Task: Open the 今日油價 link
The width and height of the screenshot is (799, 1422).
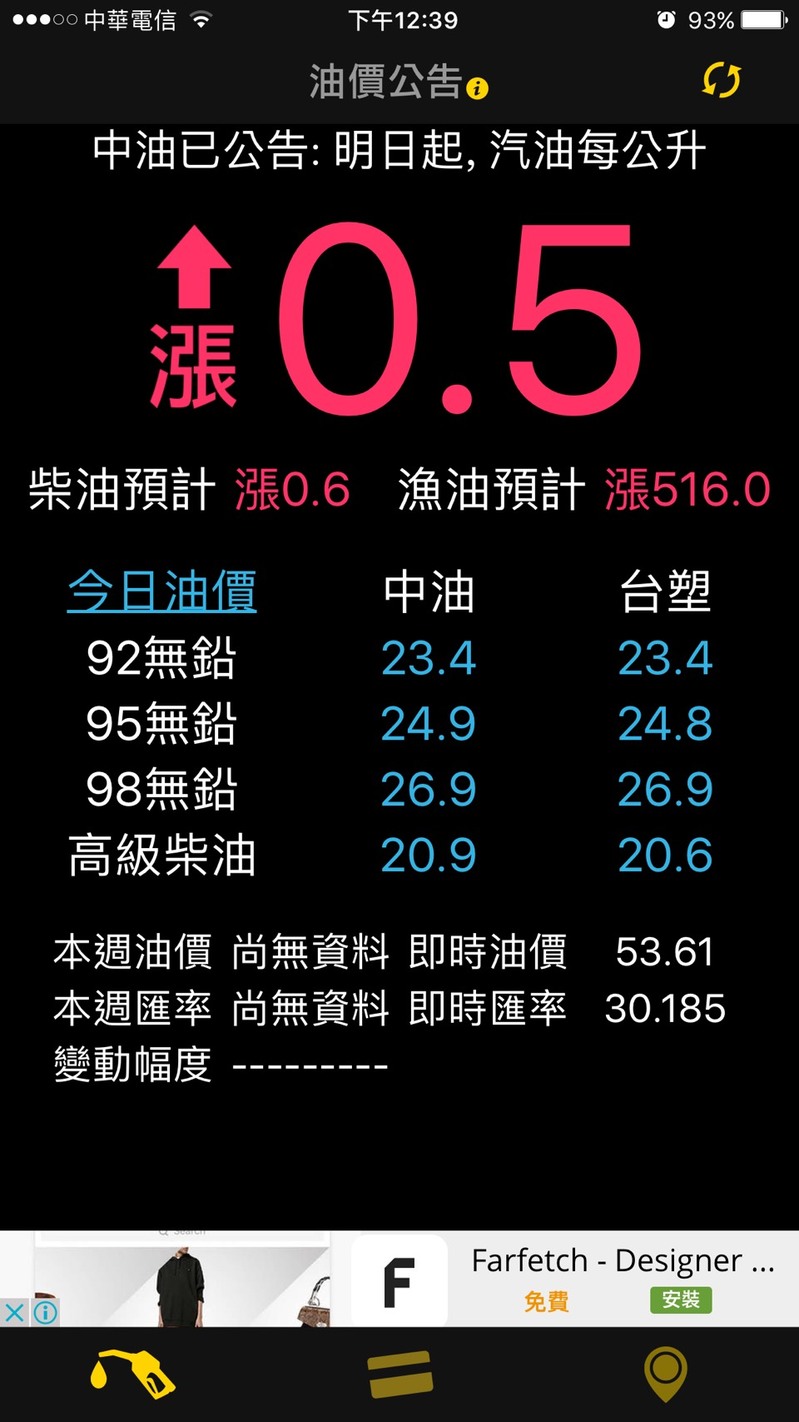Action: click(x=162, y=592)
